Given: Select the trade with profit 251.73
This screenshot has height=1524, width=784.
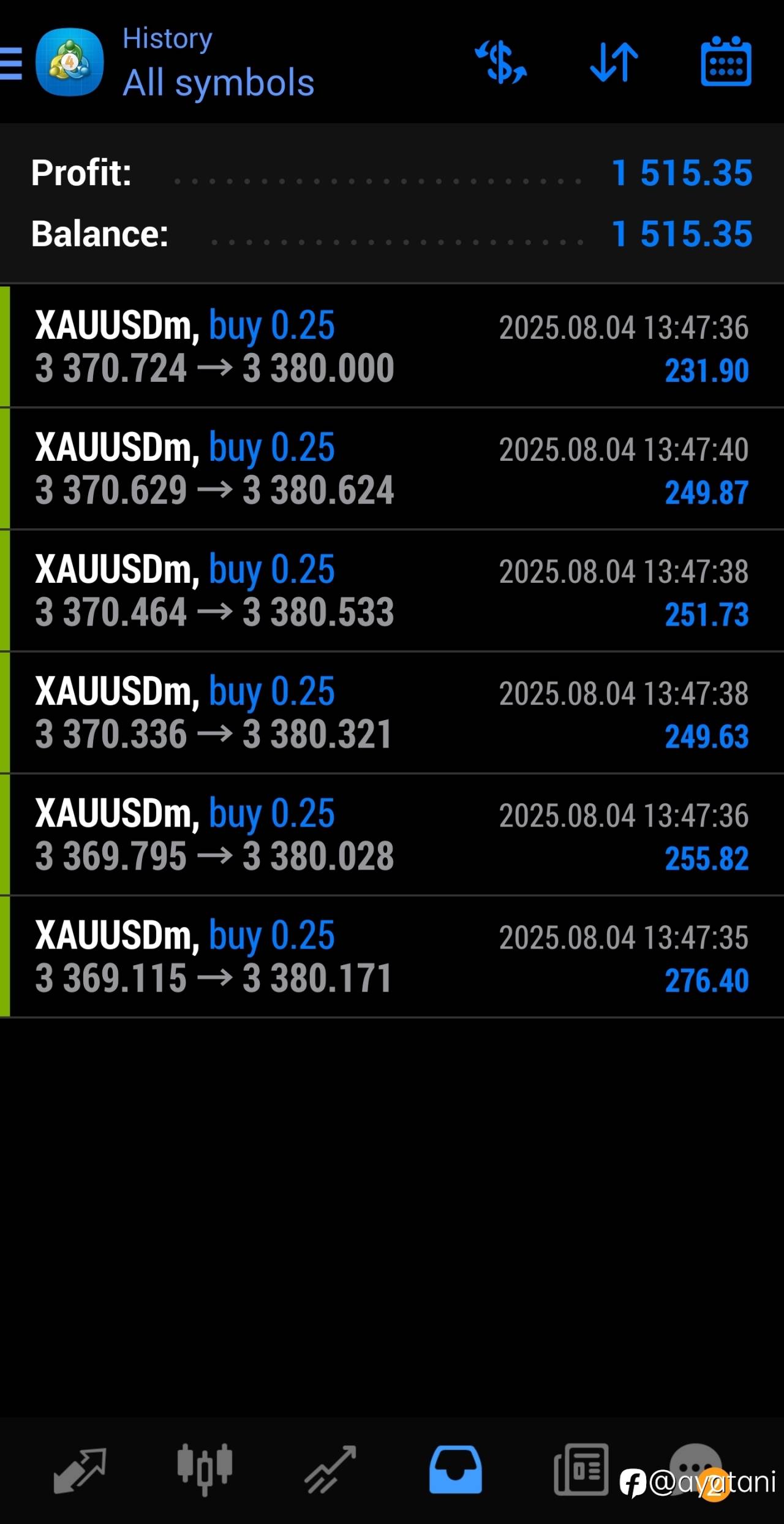Looking at the screenshot, I should coord(392,591).
